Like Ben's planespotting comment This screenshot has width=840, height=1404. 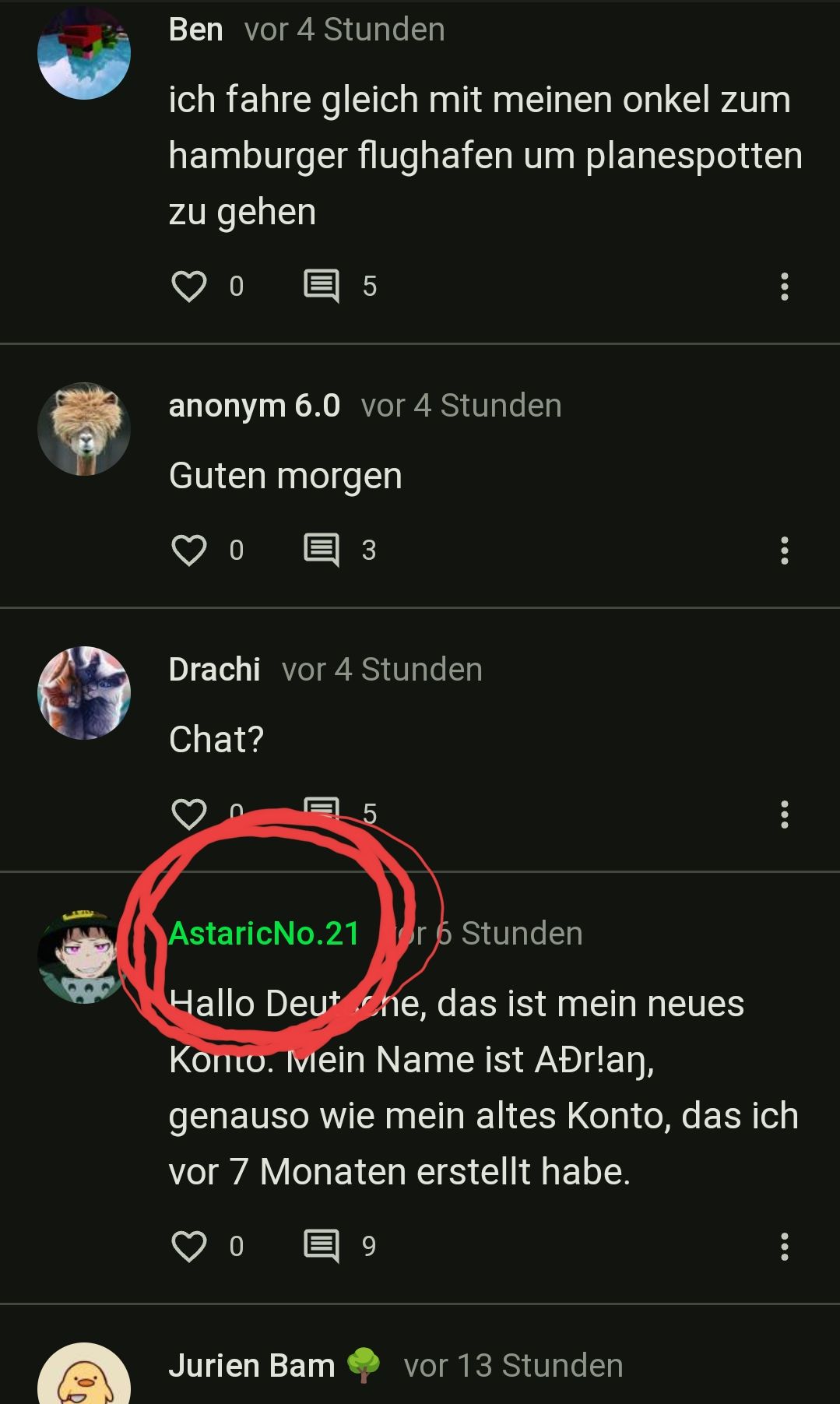point(189,287)
